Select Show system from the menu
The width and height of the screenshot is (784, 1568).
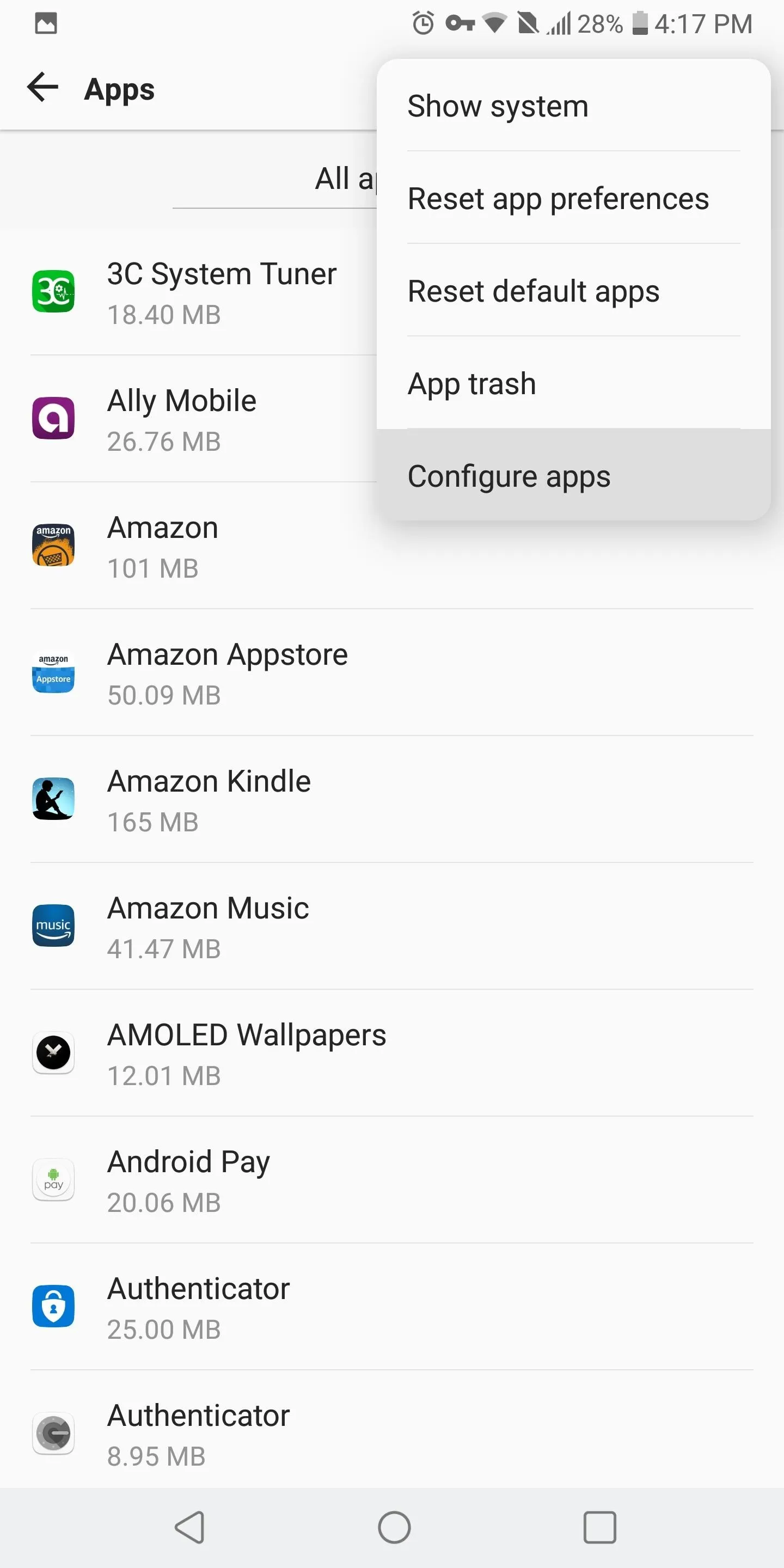pos(573,106)
